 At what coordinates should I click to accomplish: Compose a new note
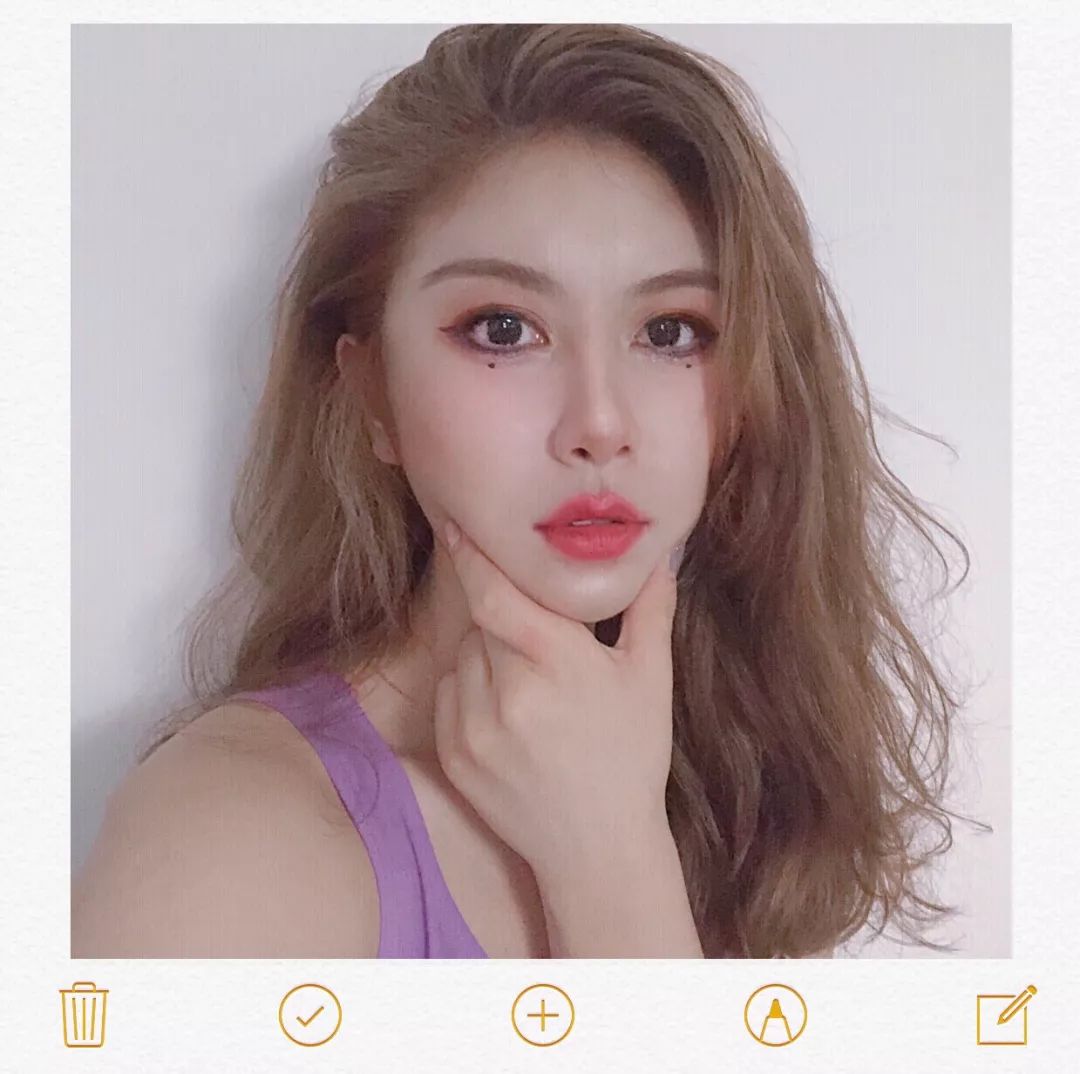[1005, 1015]
